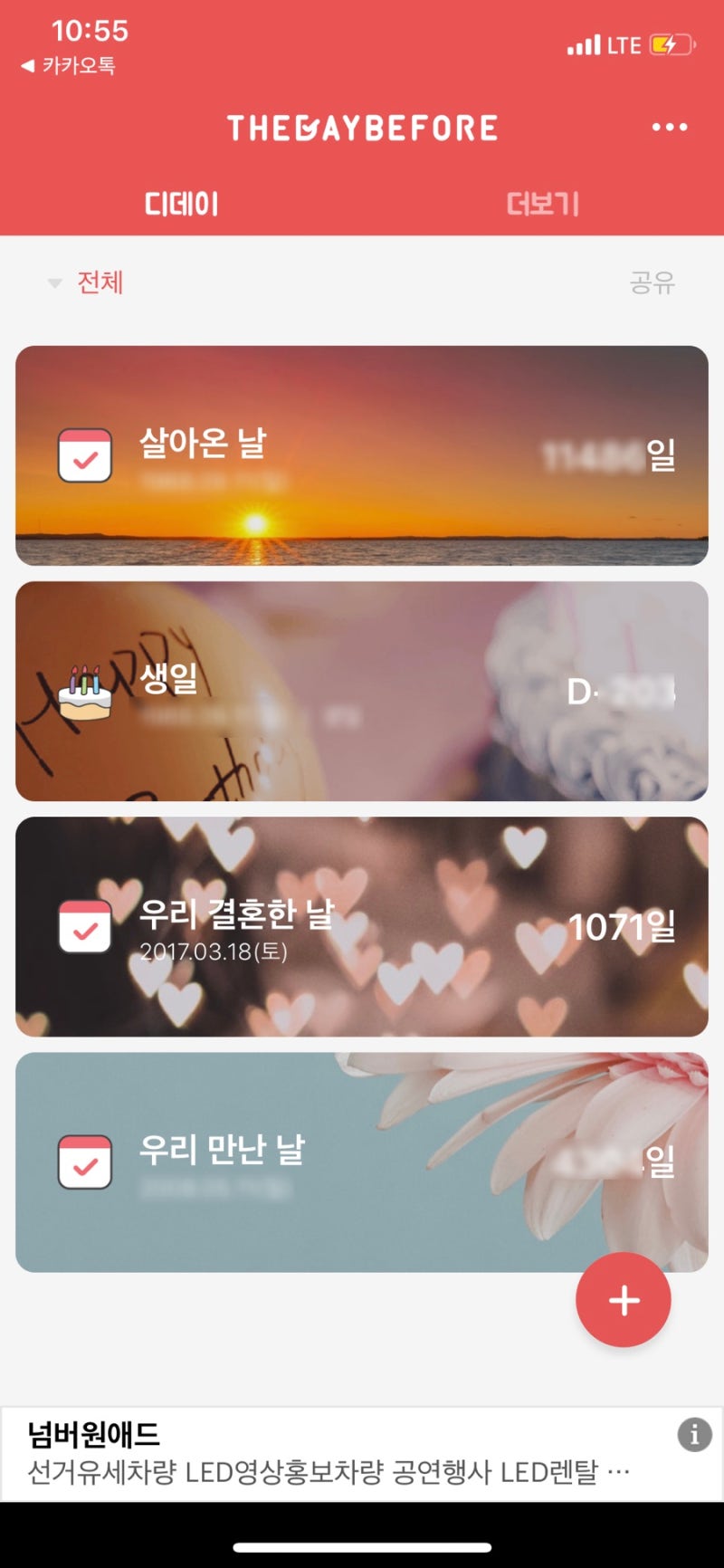Open the 살아온 날 card
Image resolution: width=724 pixels, height=1568 pixels.
click(x=361, y=455)
